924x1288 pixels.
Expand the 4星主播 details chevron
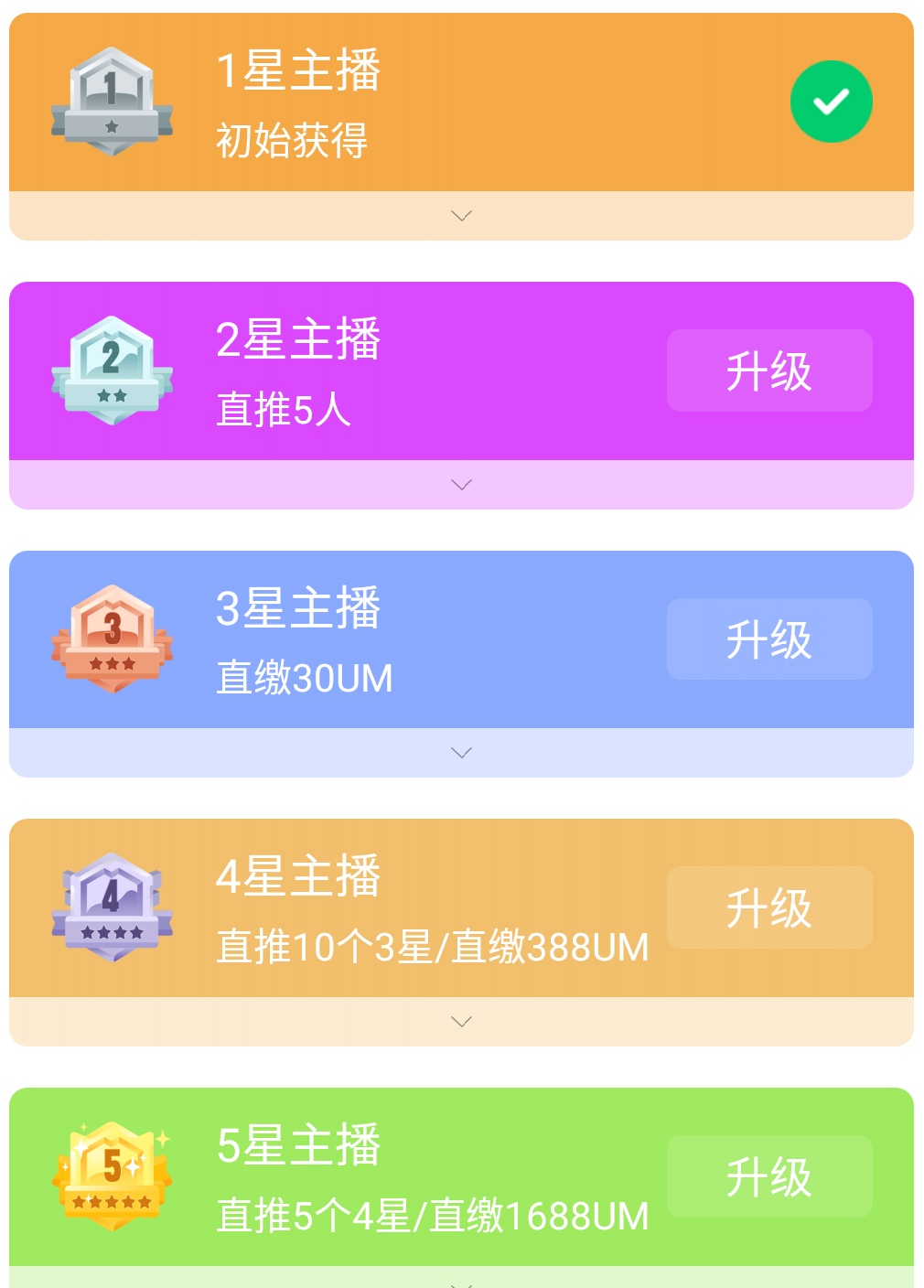tap(461, 1022)
